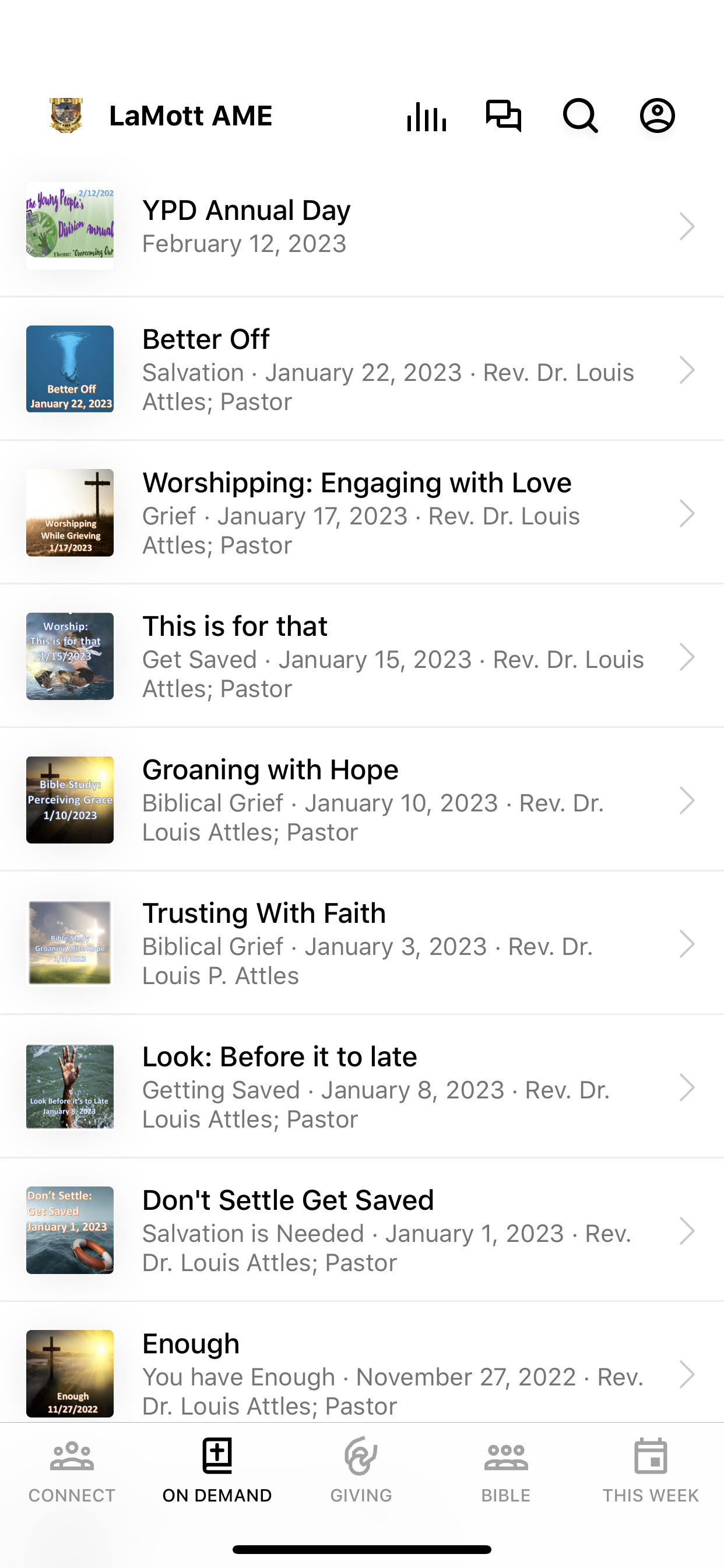
Task: View Groaning with Hope Bible study
Action: pyautogui.click(x=362, y=800)
